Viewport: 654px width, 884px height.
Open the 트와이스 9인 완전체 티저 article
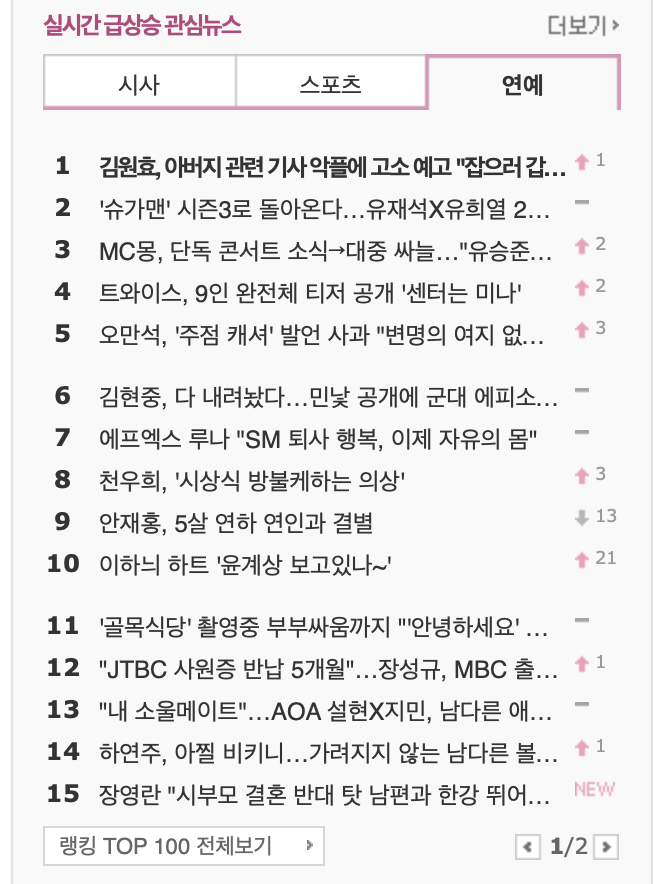point(311,291)
